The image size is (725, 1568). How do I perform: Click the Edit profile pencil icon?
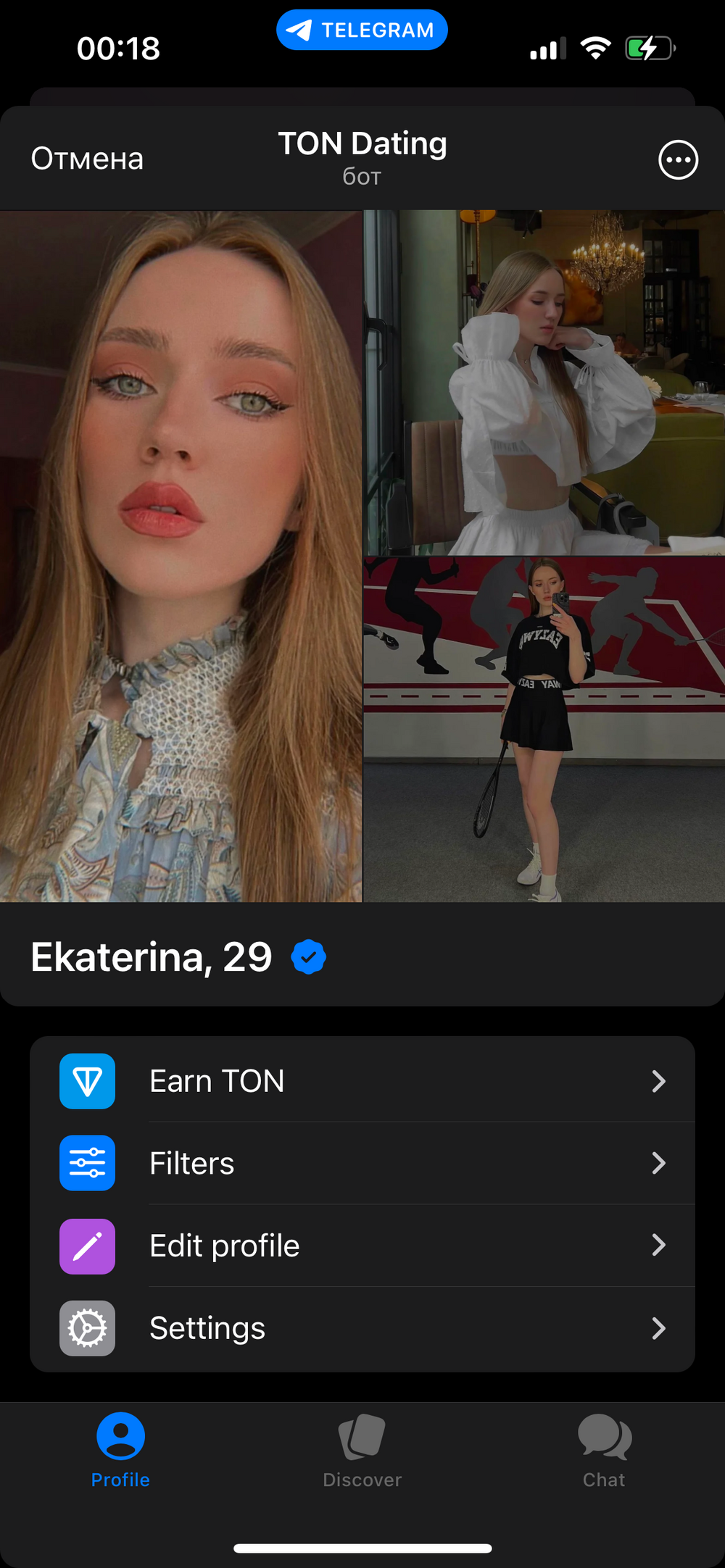point(87,1246)
